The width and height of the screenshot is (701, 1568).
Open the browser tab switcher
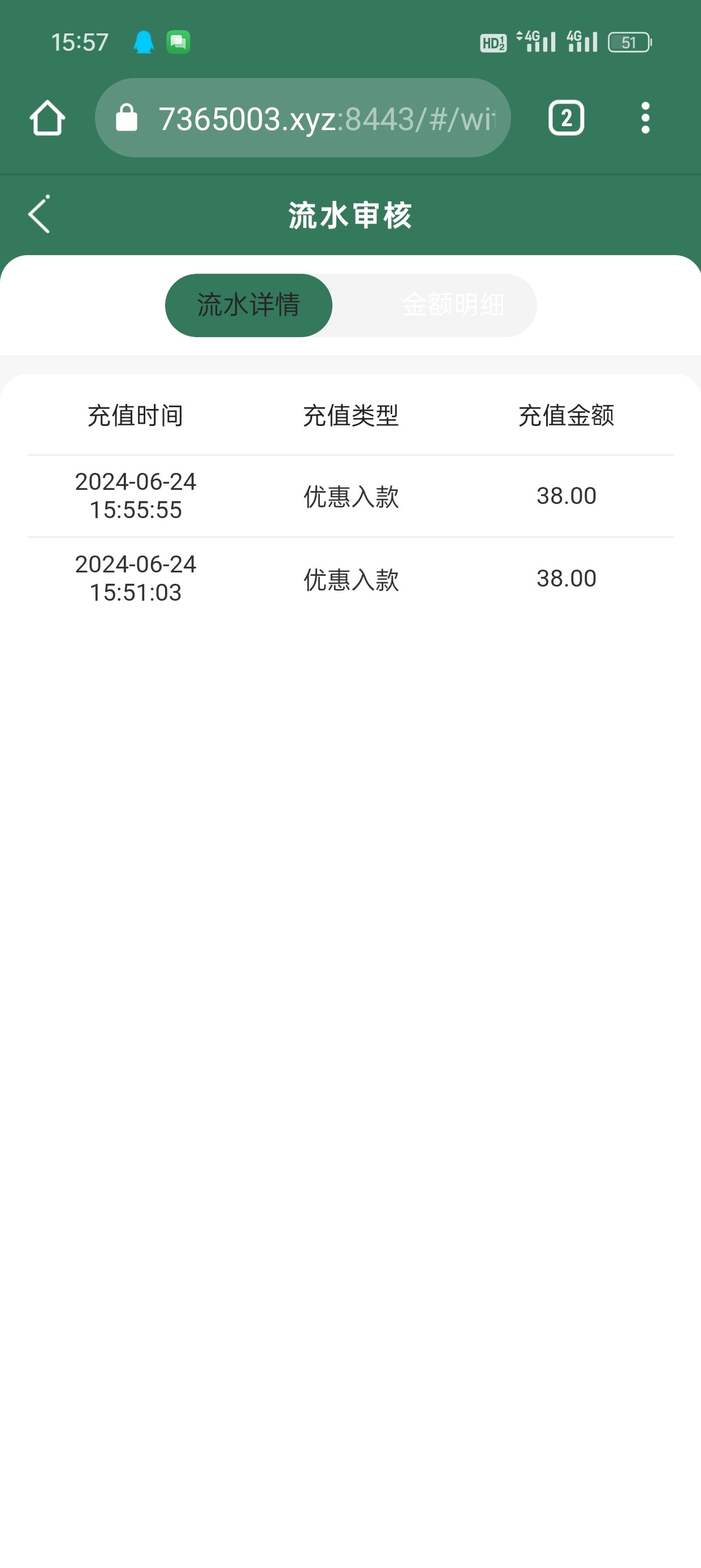pyautogui.click(x=566, y=118)
